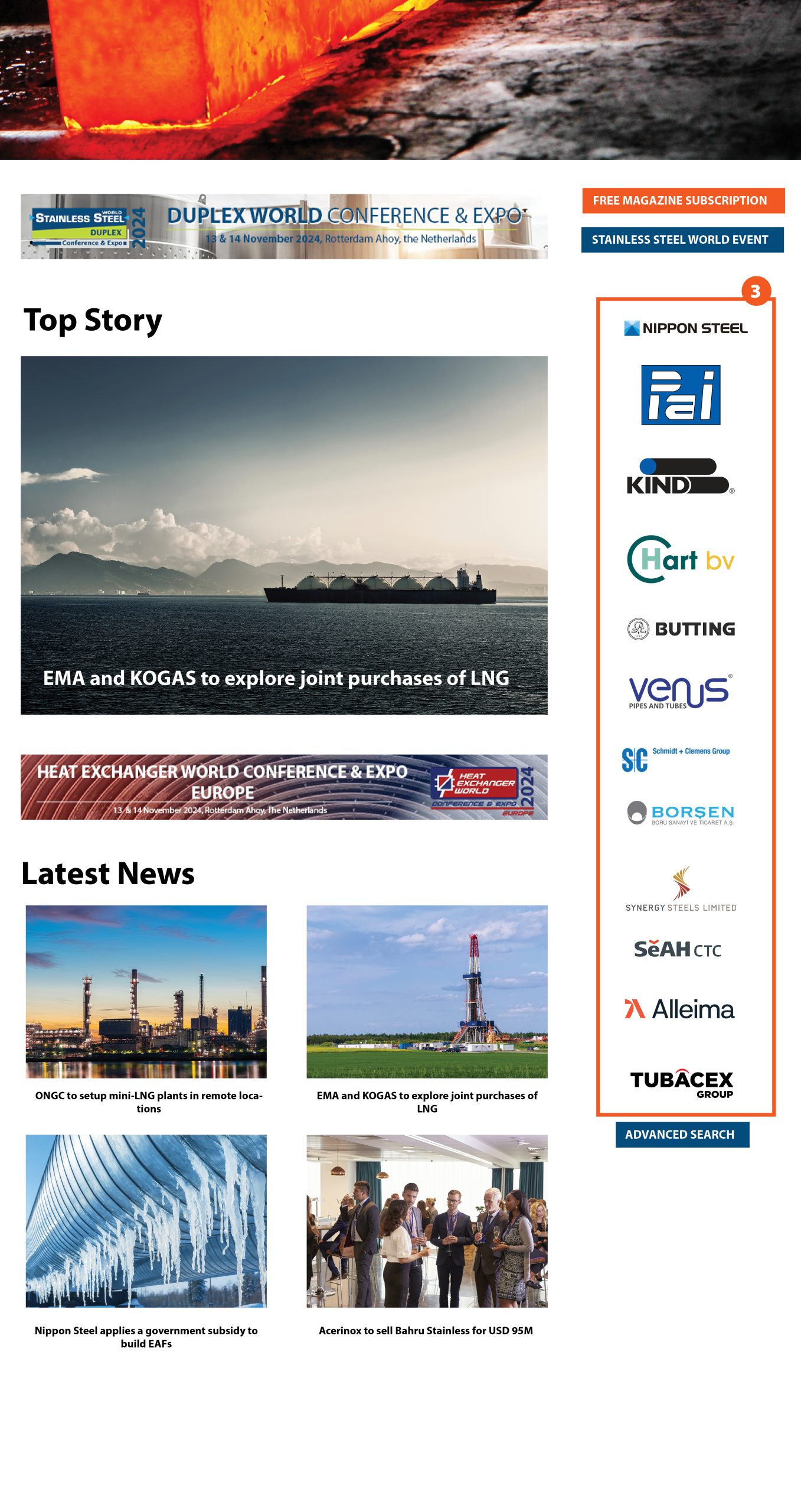801x1512 pixels.
Task: Open the Tubacex Group sponsor link
Action: [x=681, y=1083]
